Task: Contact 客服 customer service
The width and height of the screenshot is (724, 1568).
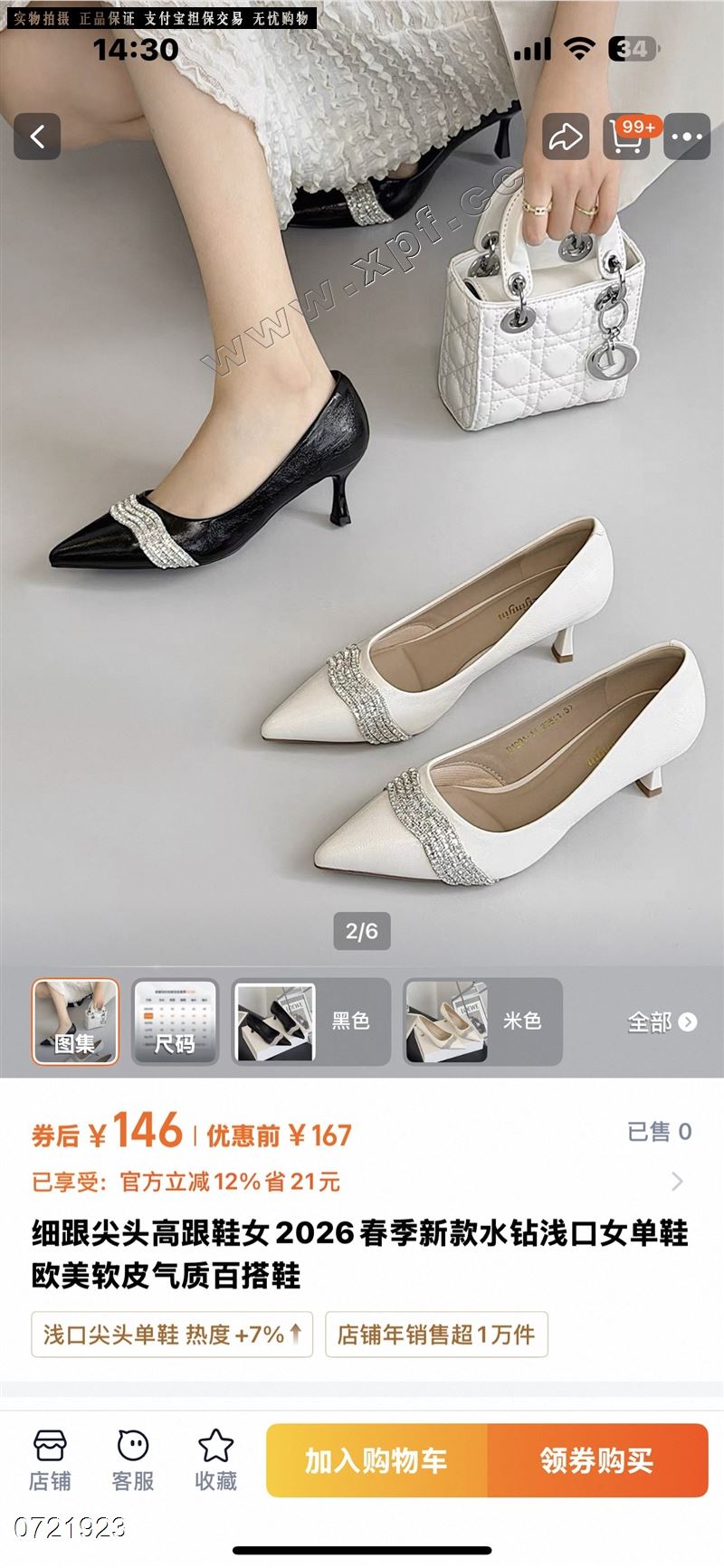Action: click(x=133, y=1460)
